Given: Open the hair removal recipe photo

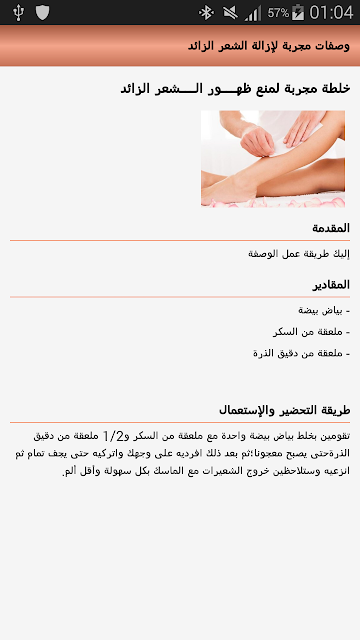Looking at the screenshot, I should (273, 158).
